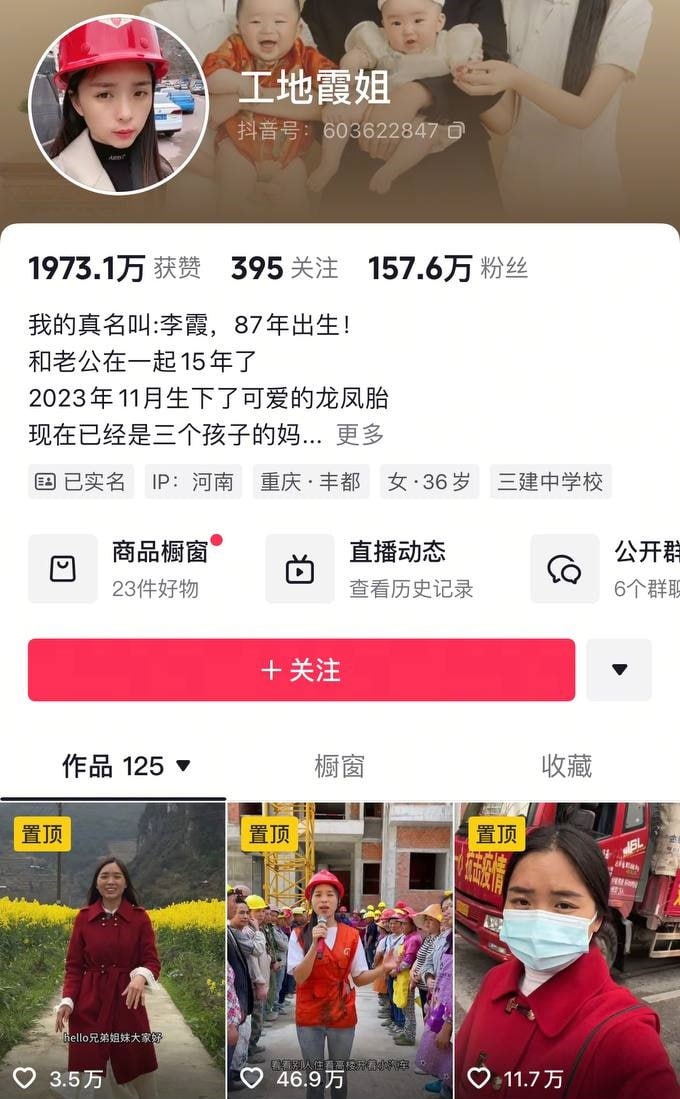Switch to the 橱窗 tab
680x1099 pixels.
[x=339, y=766]
